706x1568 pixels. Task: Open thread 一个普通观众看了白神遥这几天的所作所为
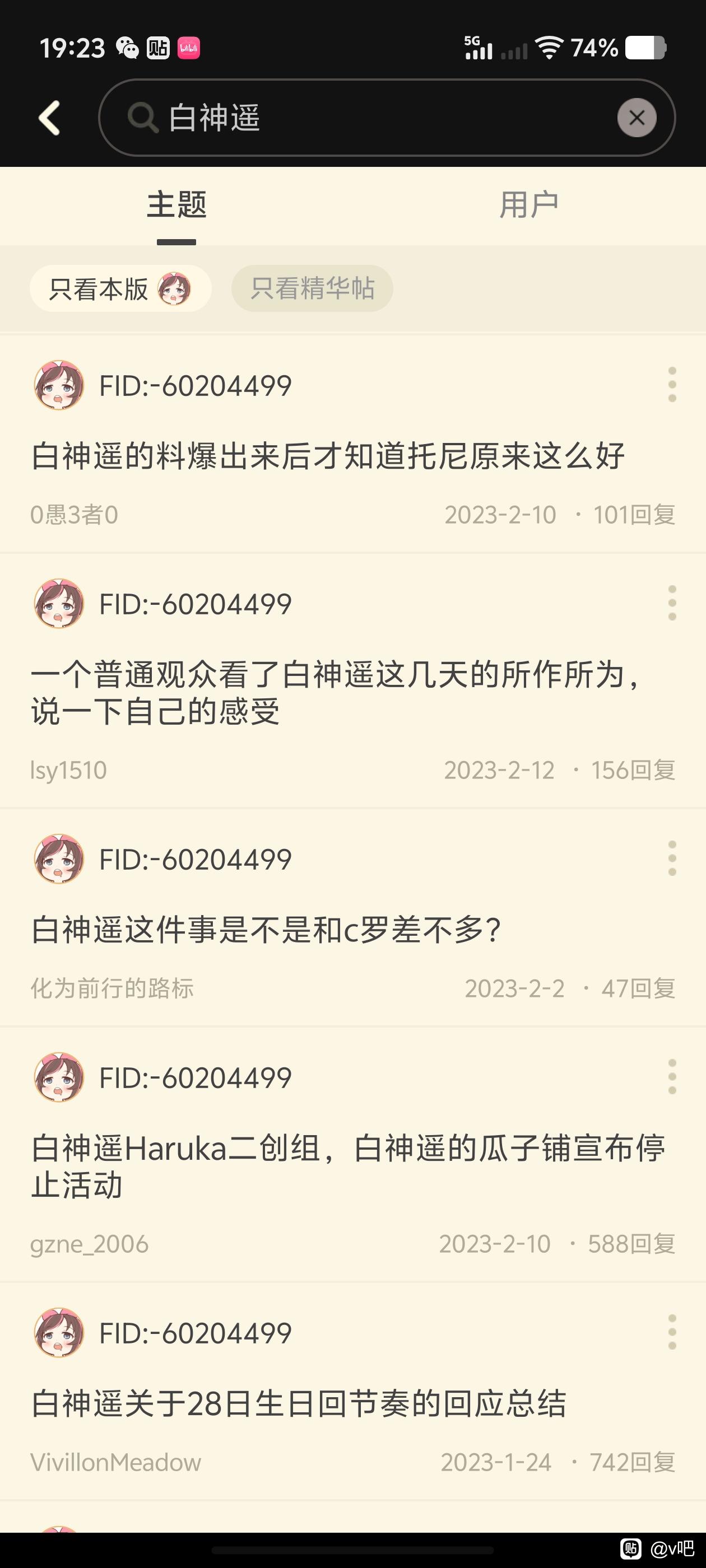335,692
